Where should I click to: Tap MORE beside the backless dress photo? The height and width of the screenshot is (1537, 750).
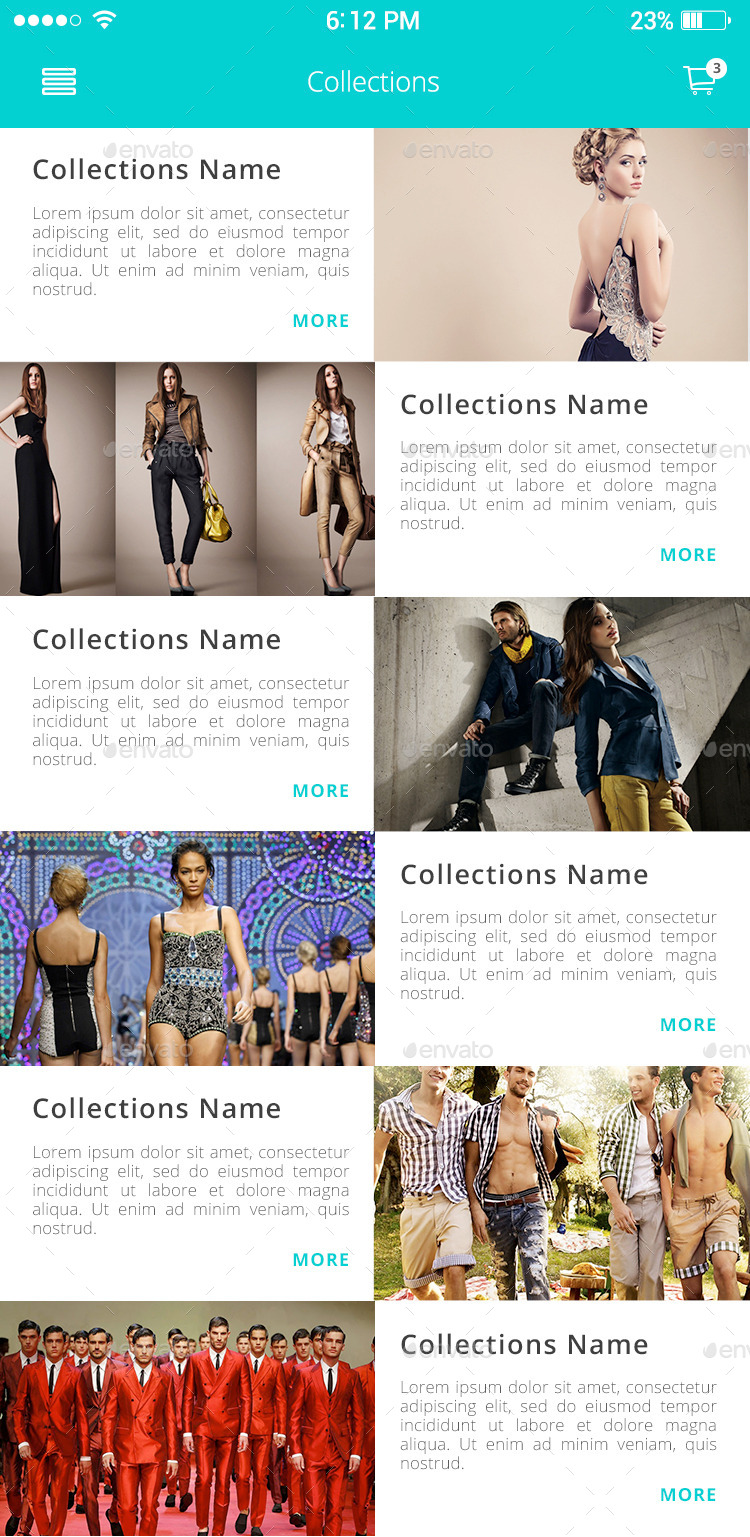(x=321, y=321)
